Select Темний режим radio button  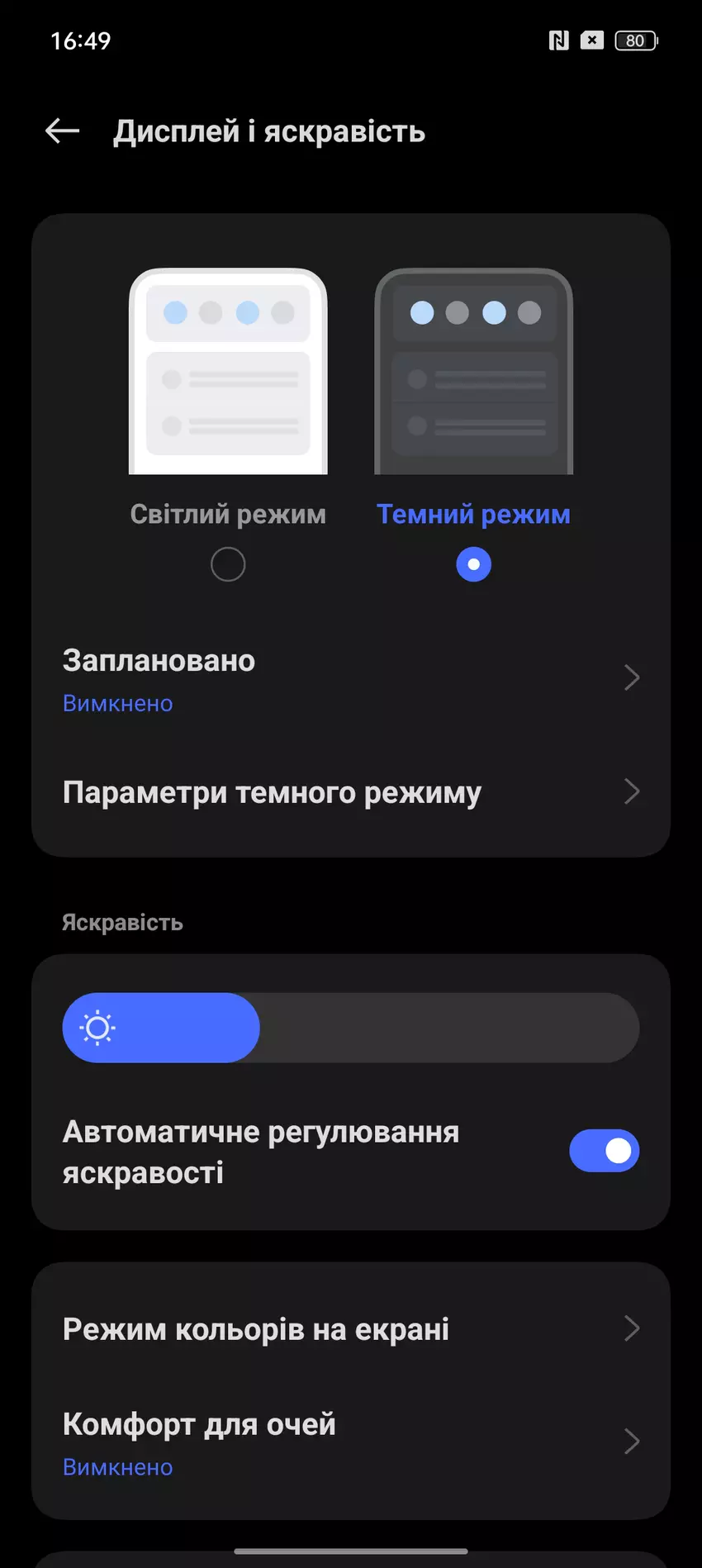coord(473,565)
